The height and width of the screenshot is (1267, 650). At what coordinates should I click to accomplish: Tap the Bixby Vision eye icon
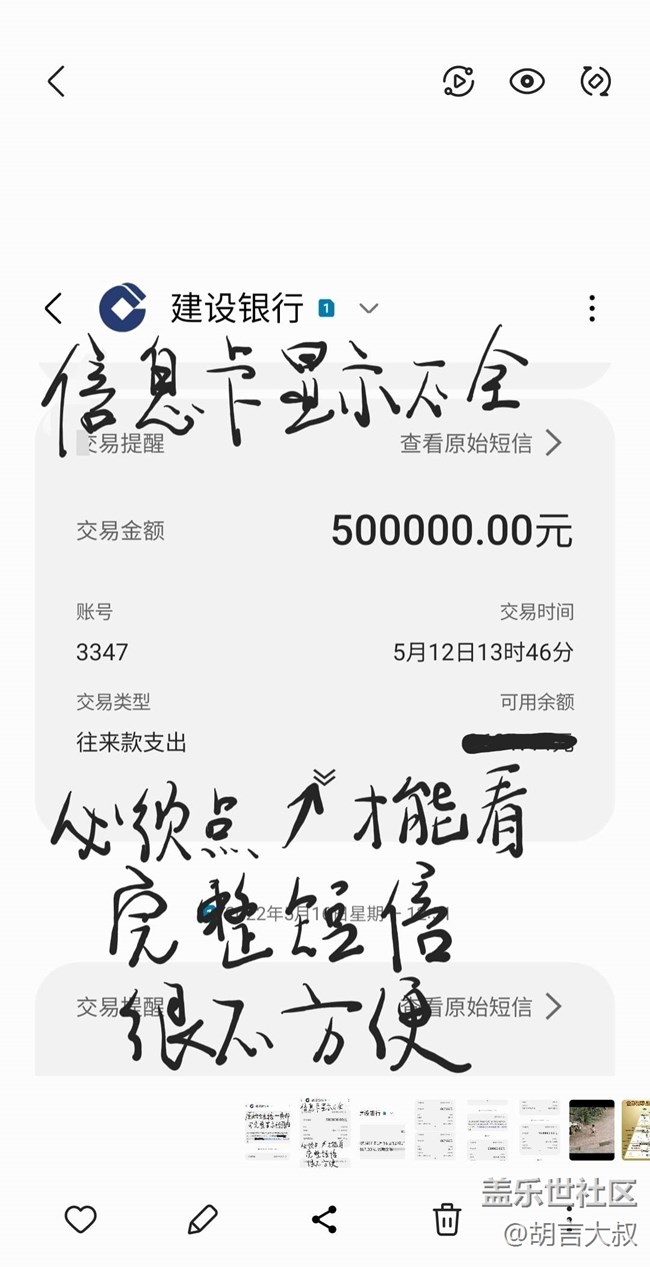[x=527, y=81]
